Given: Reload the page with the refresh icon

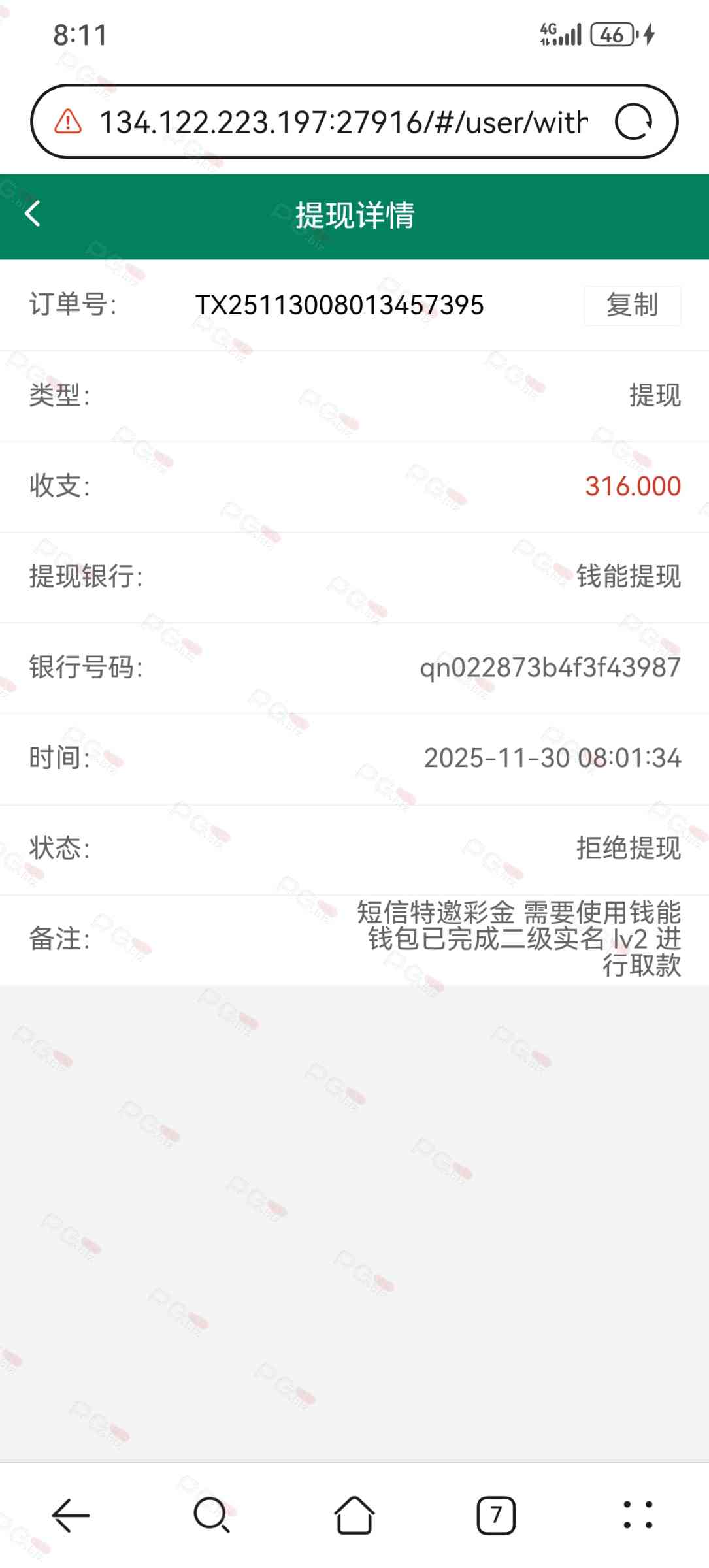Looking at the screenshot, I should point(633,122).
